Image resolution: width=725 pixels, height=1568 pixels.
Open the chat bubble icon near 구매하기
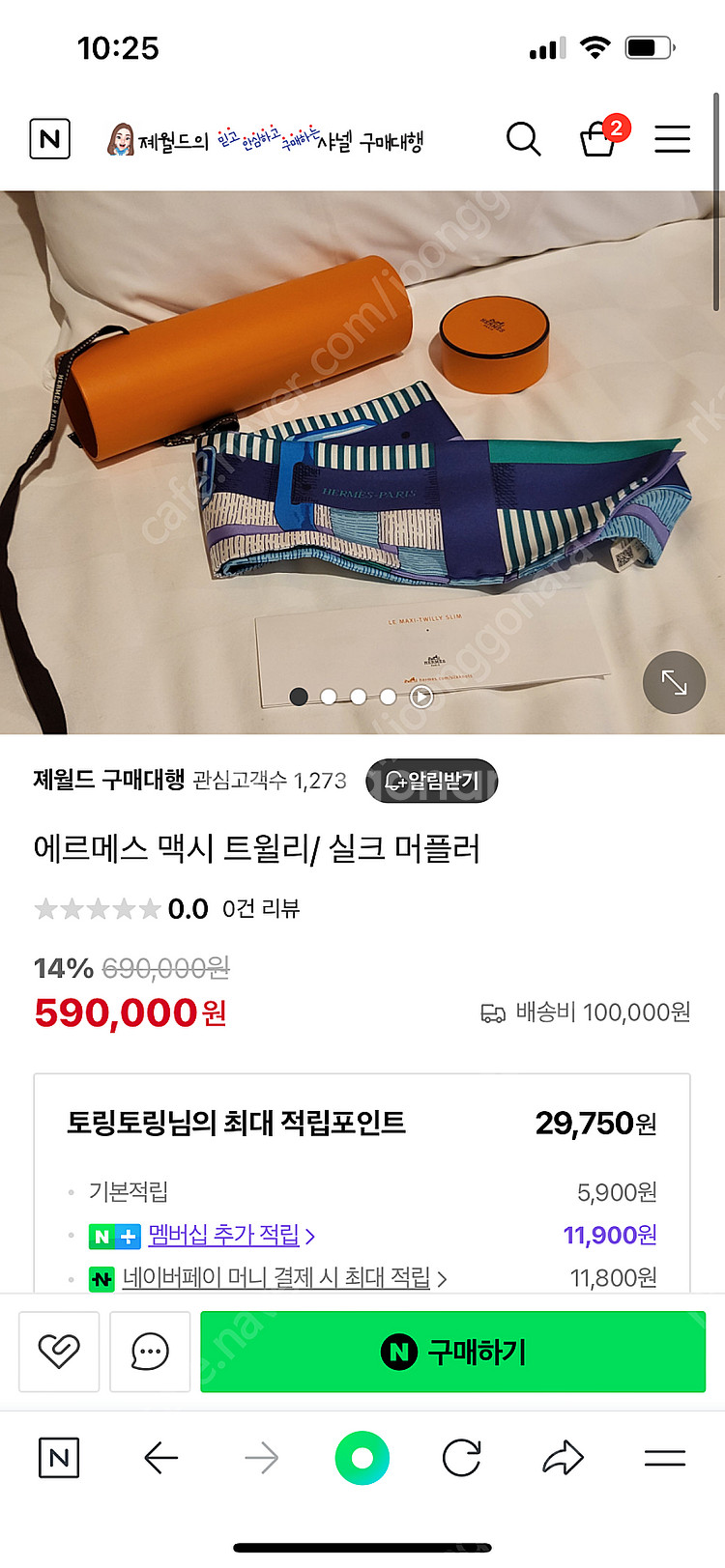pyautogui.click(x=149, y=1352)
